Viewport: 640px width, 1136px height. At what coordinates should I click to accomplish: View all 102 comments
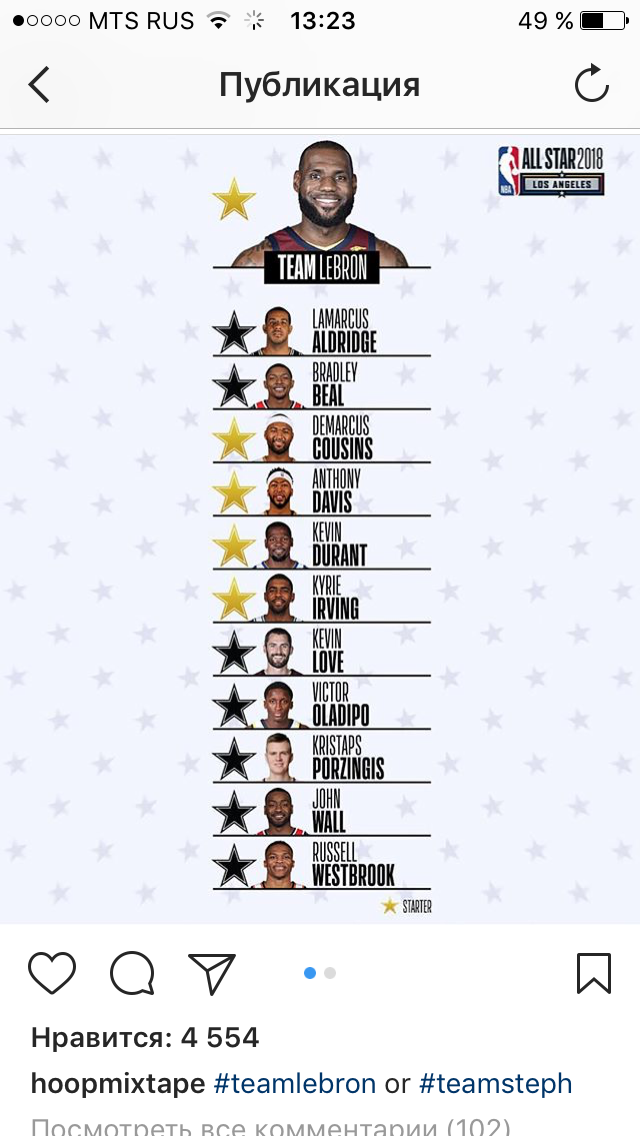click(271, 1127)
